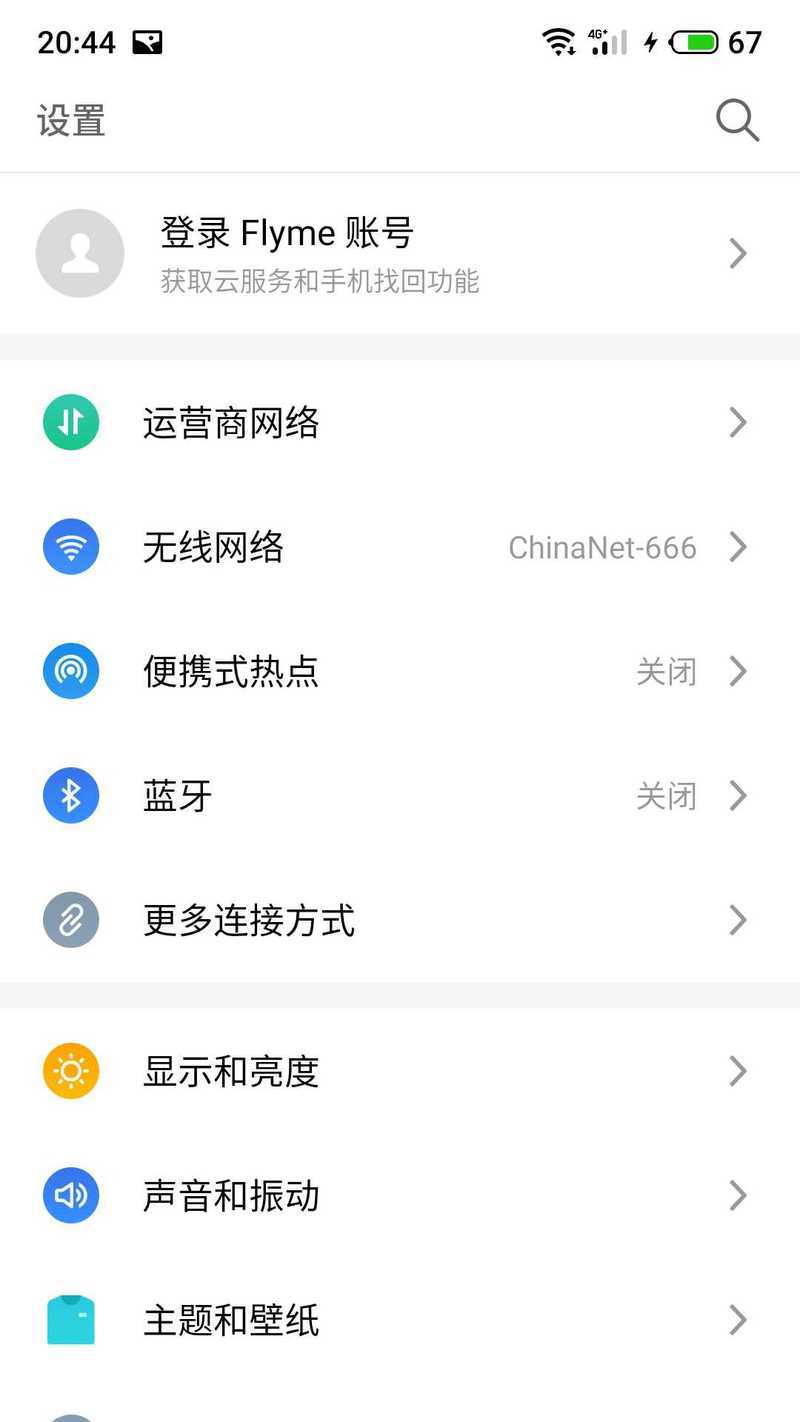Open 显示和亮度 settings
800x1422 pixels.
click(400, 1071)
